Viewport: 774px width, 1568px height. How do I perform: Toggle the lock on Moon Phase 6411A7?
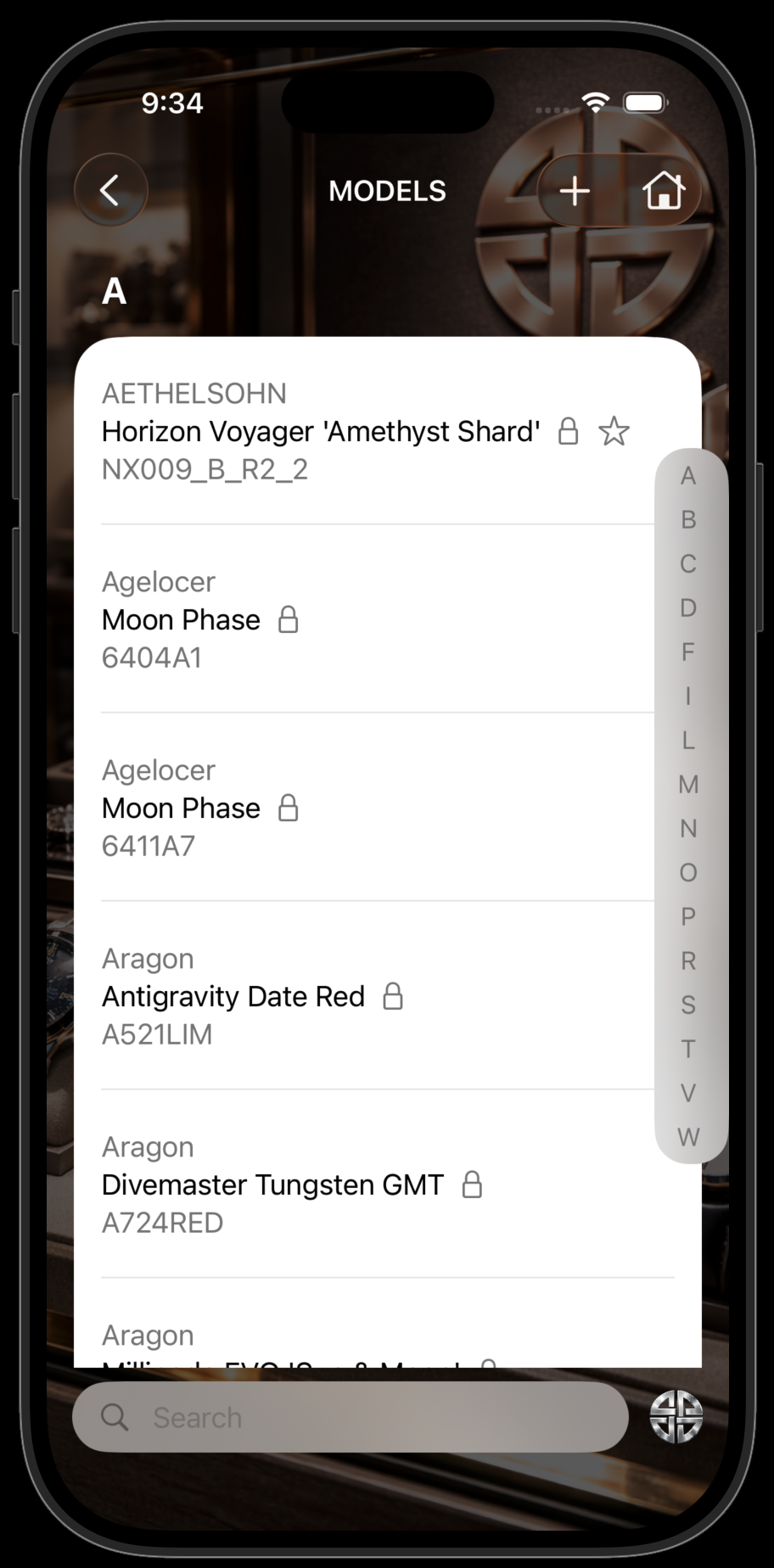point(289,808)
